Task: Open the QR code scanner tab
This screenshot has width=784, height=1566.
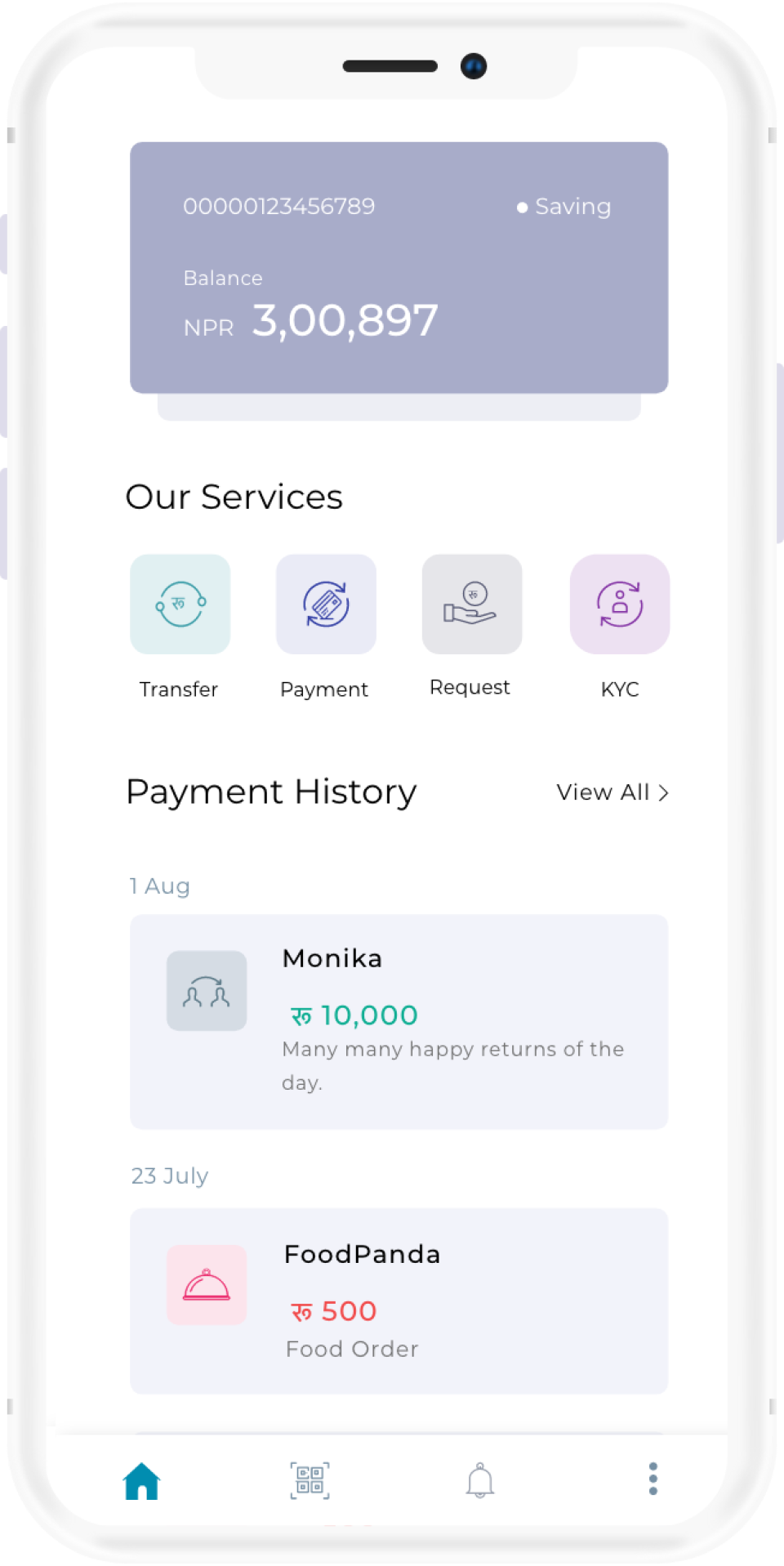Action: [310, 1480]
